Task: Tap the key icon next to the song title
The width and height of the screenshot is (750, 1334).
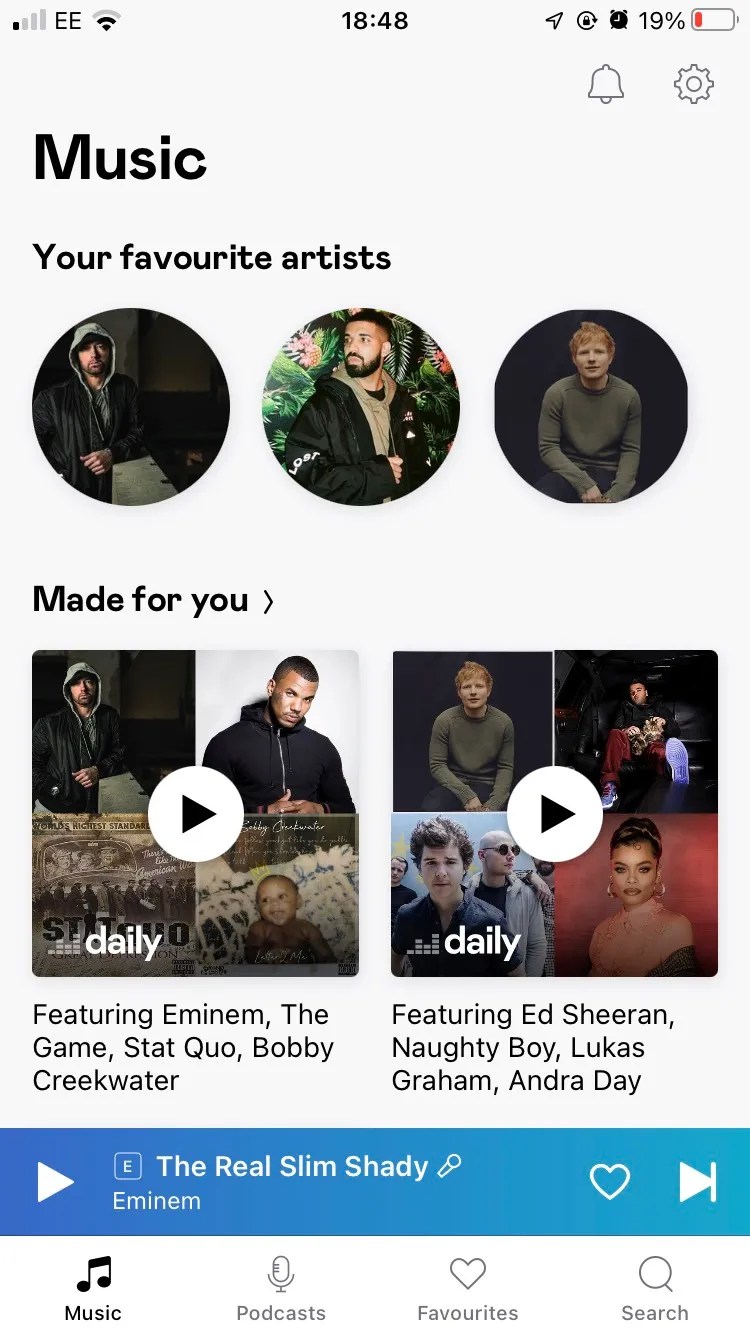Action: (x=450, y=1165)
